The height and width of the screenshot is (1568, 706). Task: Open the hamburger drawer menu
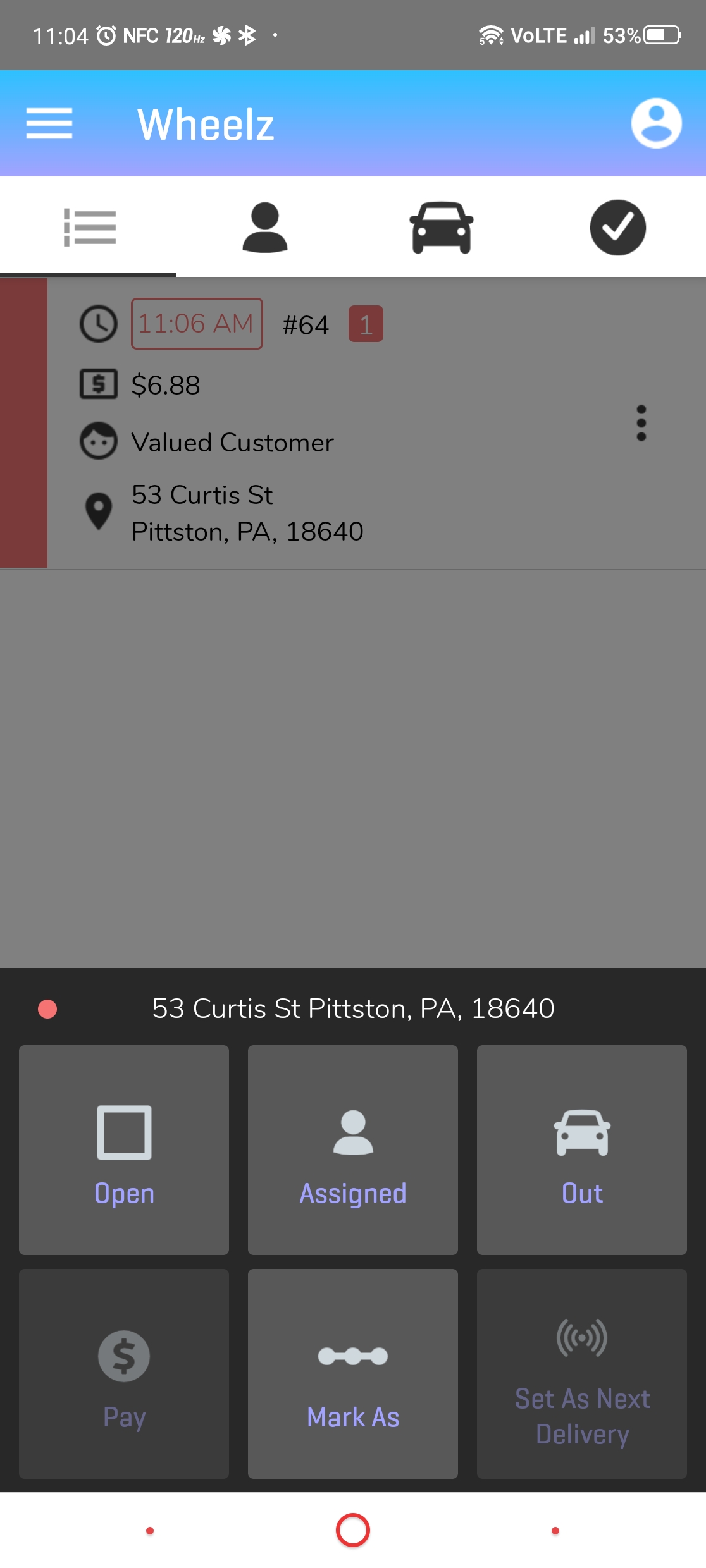(x=49, y=123)
